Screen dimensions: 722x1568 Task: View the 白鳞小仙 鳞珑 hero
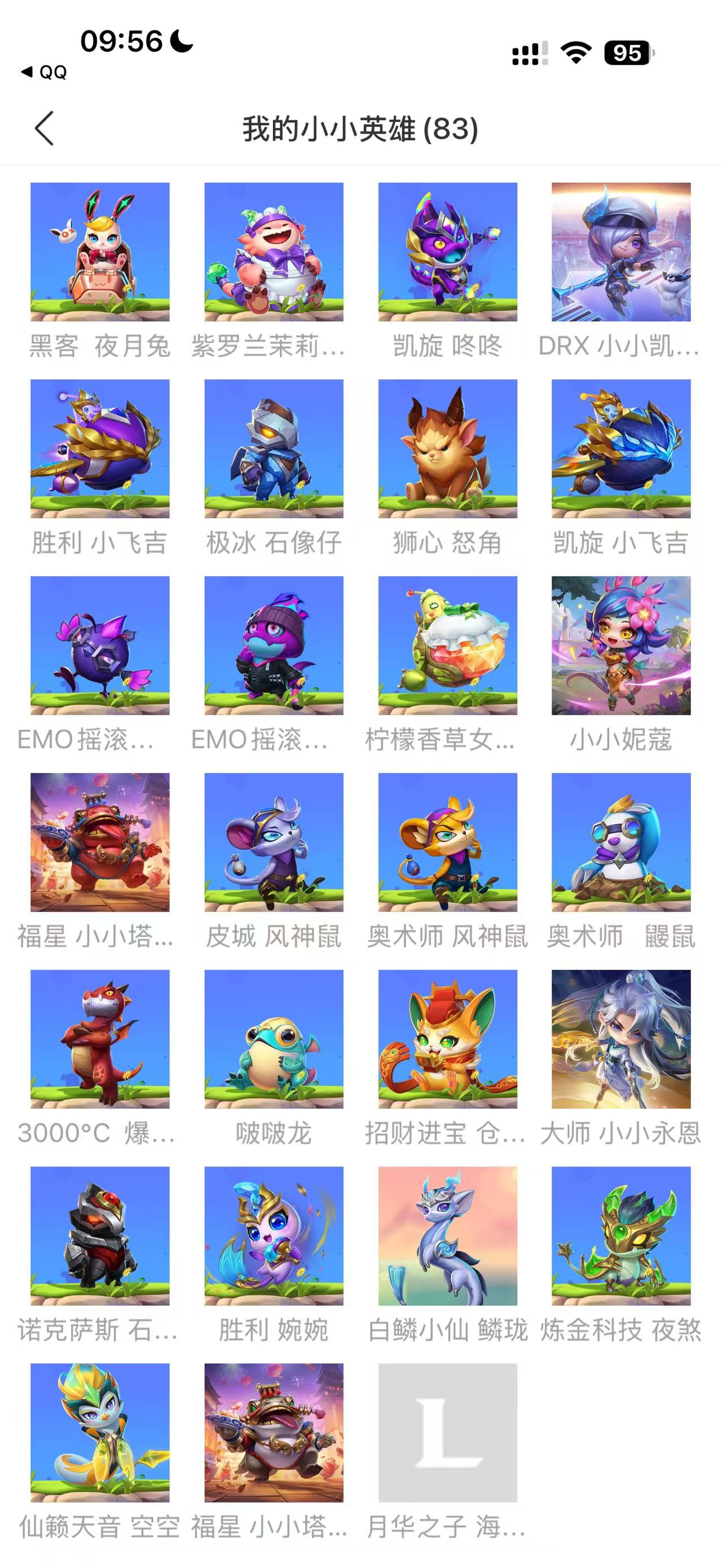447,1236
